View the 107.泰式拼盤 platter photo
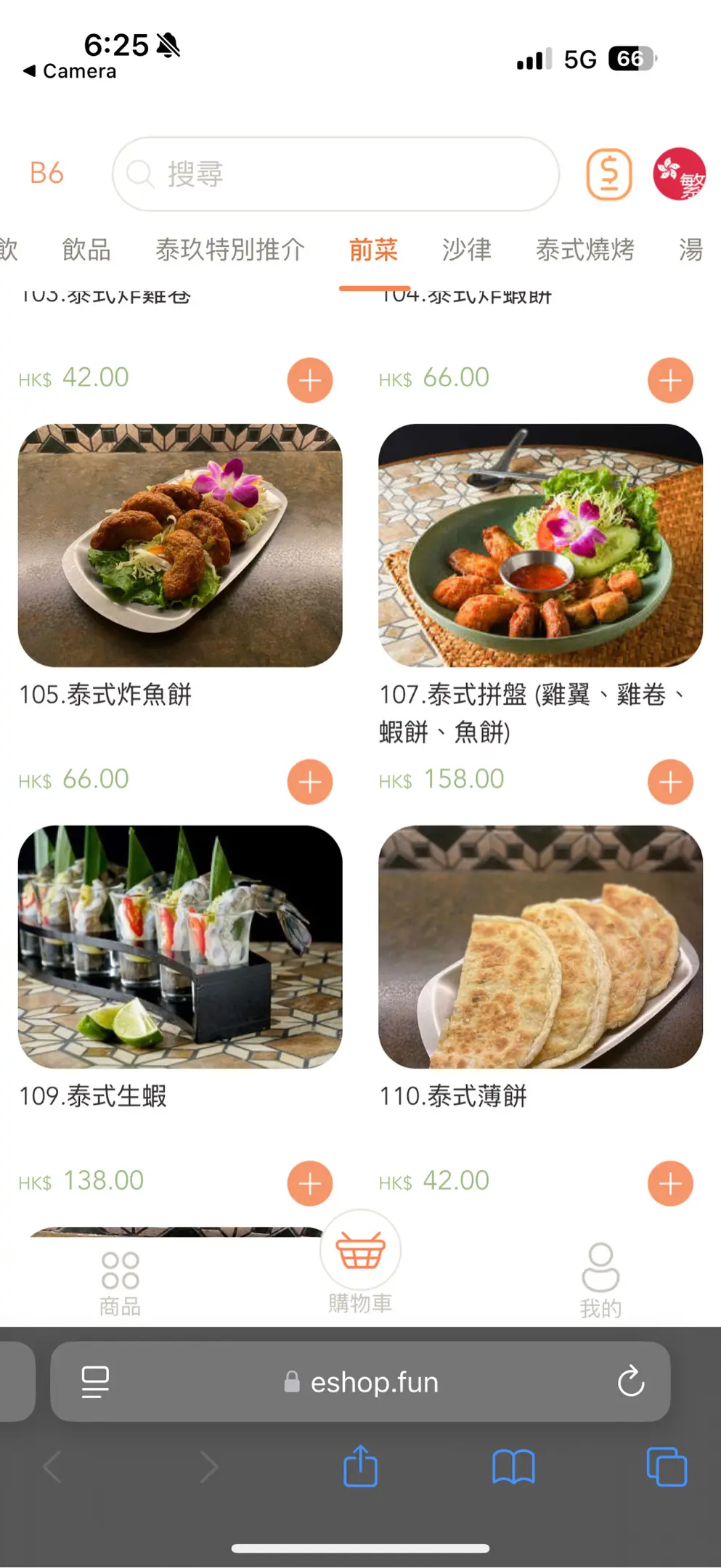This screenshot has height=1568, width=721. pos(540,545)
